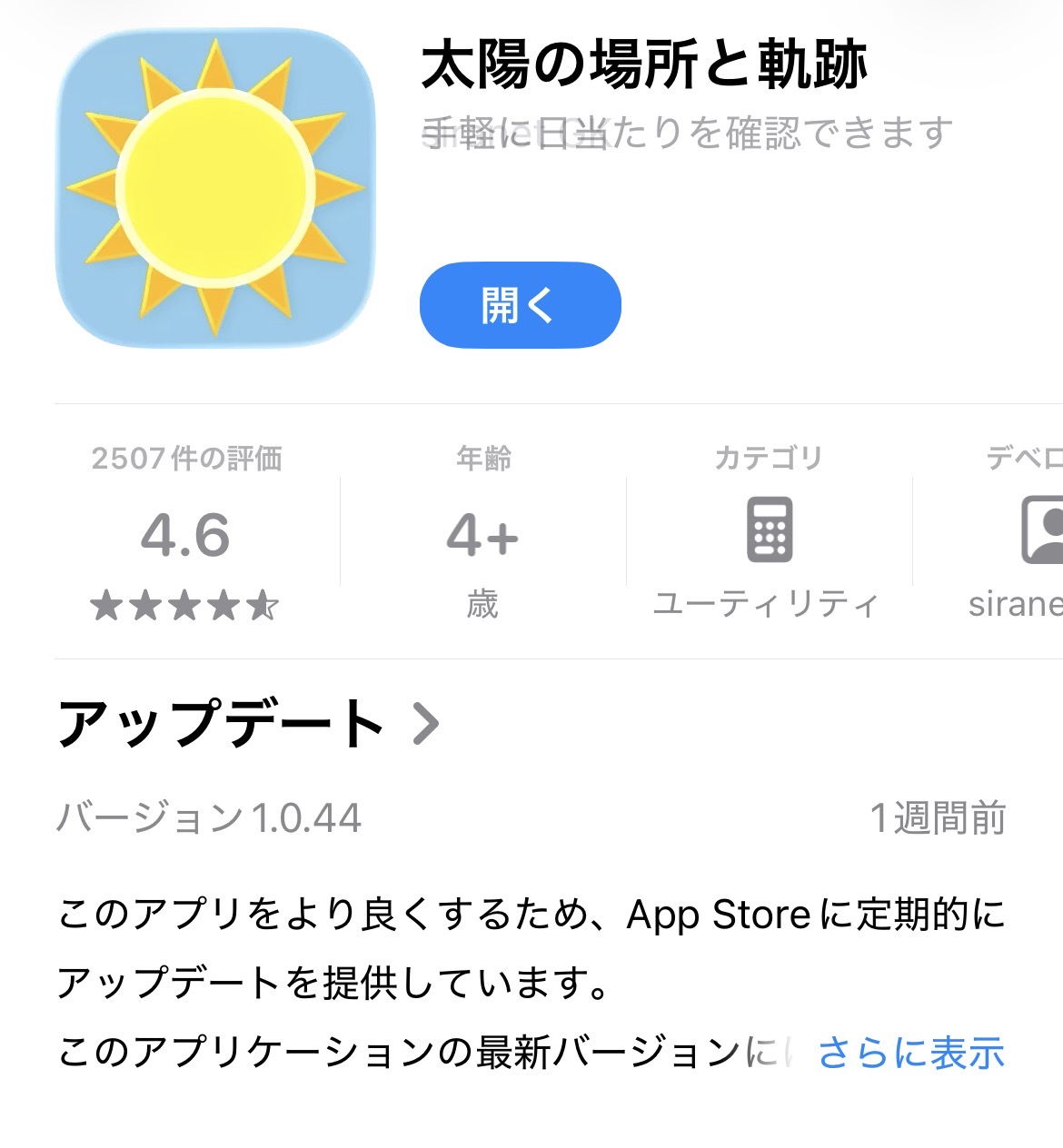Expand the update notes with さらに表示

[910, 1053]
